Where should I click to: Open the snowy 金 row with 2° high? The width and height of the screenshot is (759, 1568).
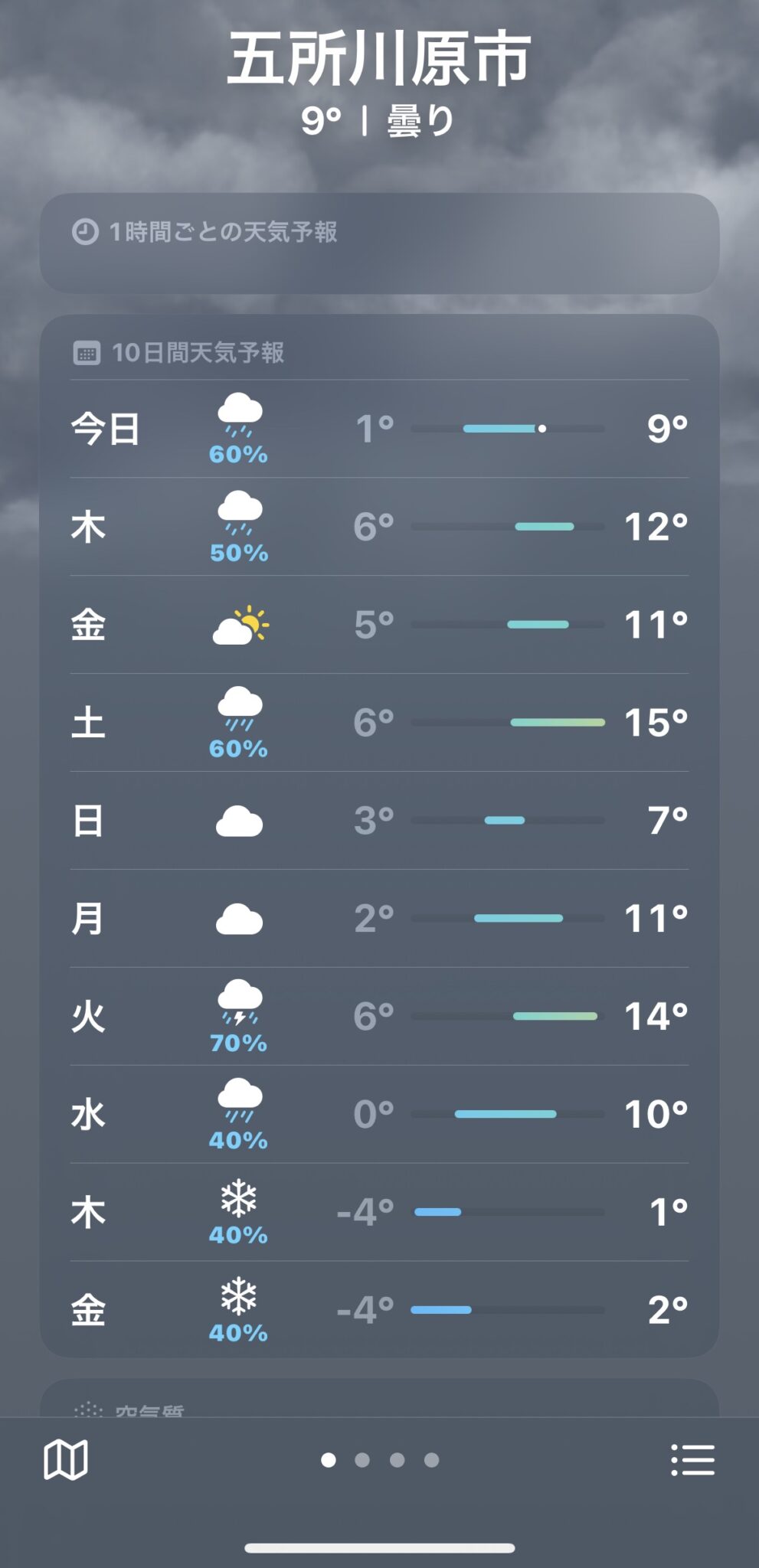pos(379,1310)
